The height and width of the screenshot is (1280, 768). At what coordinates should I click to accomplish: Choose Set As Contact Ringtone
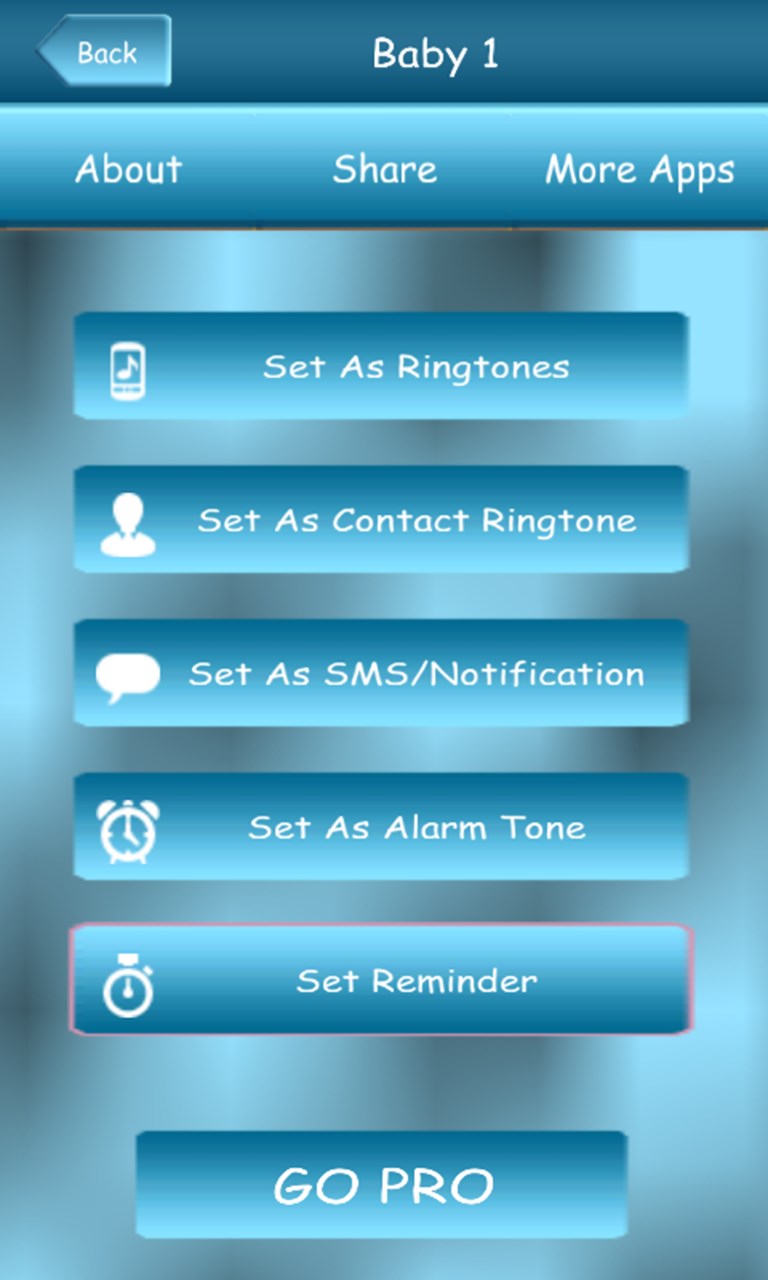[381, 520]
